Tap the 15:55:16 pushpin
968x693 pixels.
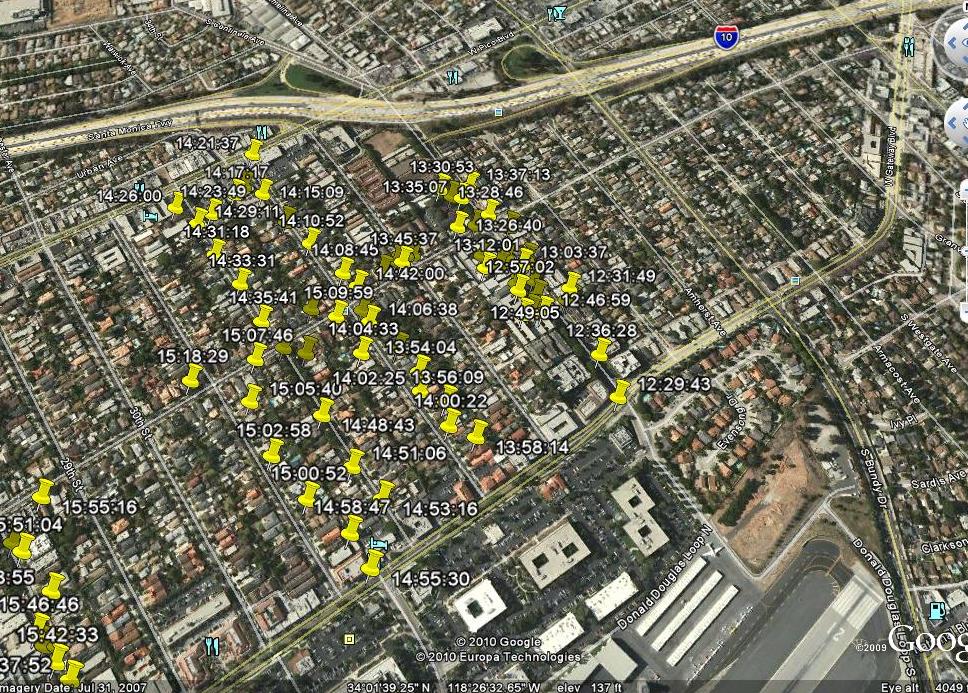[x=43, y=491]
